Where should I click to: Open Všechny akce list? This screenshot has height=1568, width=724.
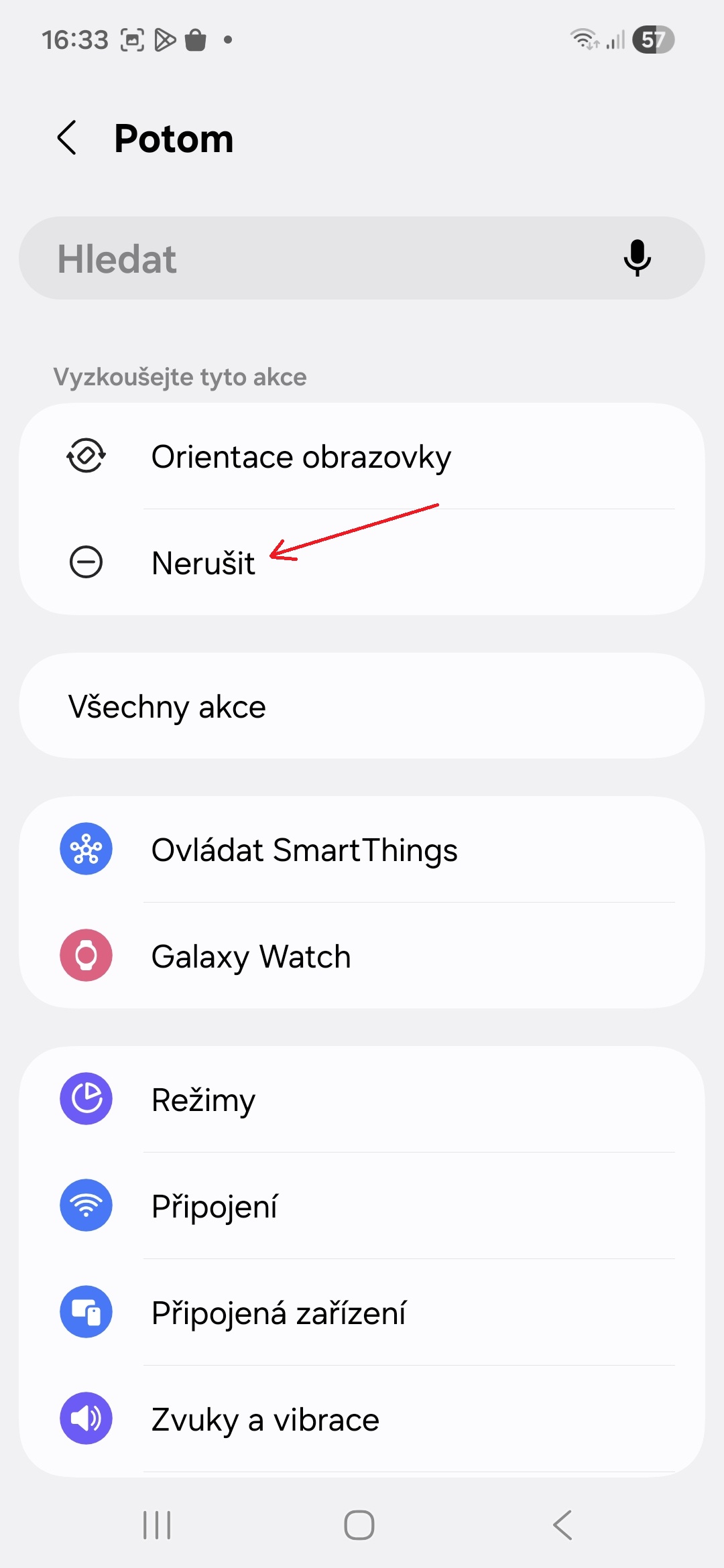click(x=362, y=706)
